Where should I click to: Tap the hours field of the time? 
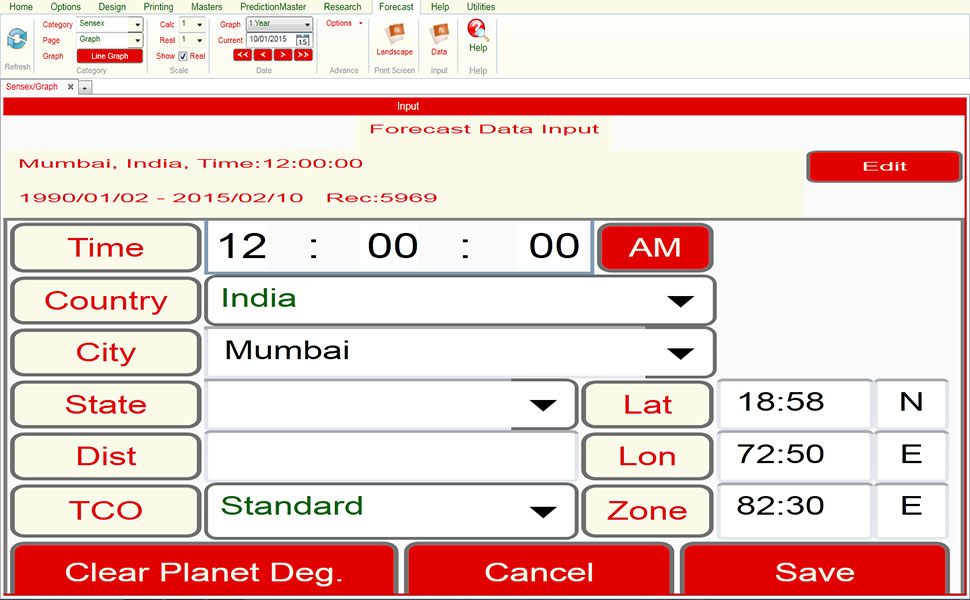243,246
